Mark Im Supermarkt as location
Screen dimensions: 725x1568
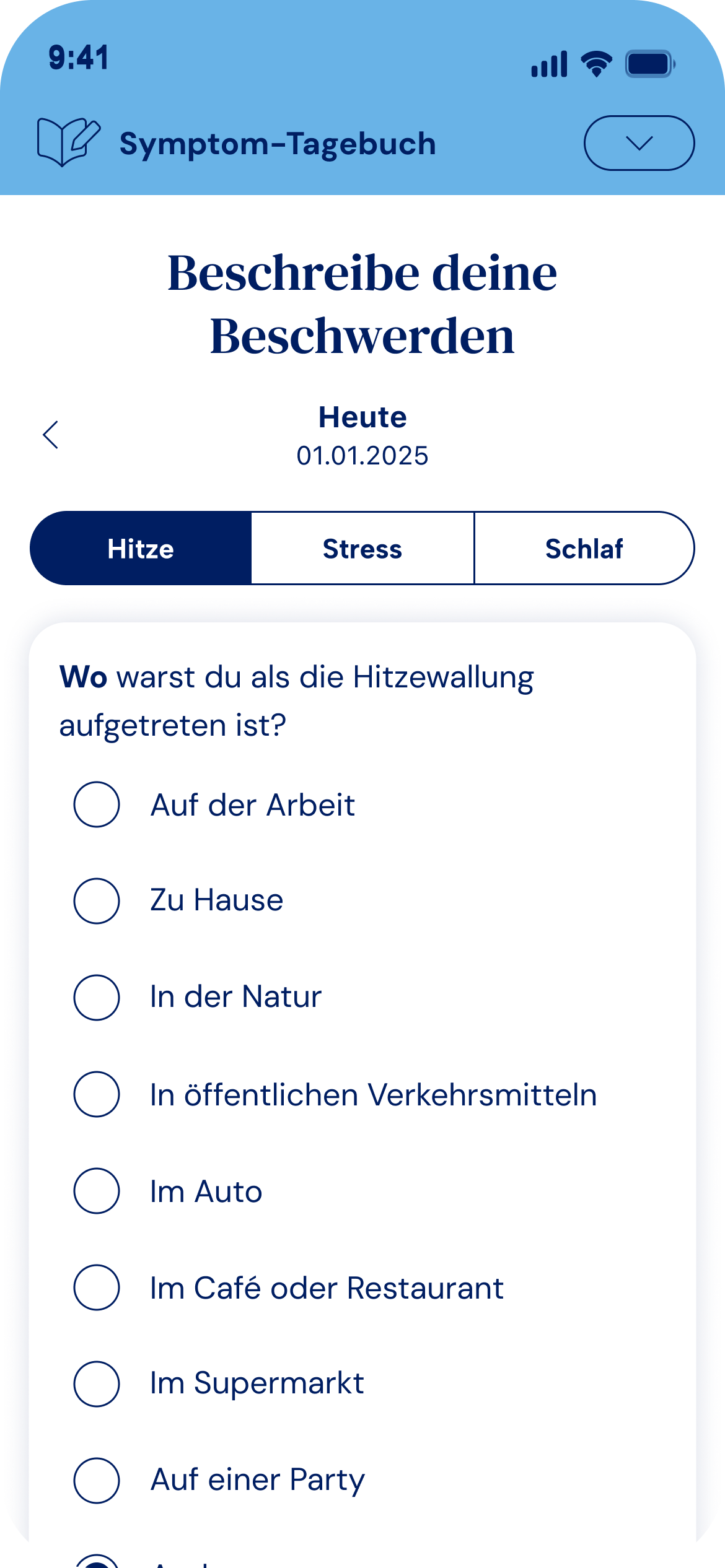97,1383
